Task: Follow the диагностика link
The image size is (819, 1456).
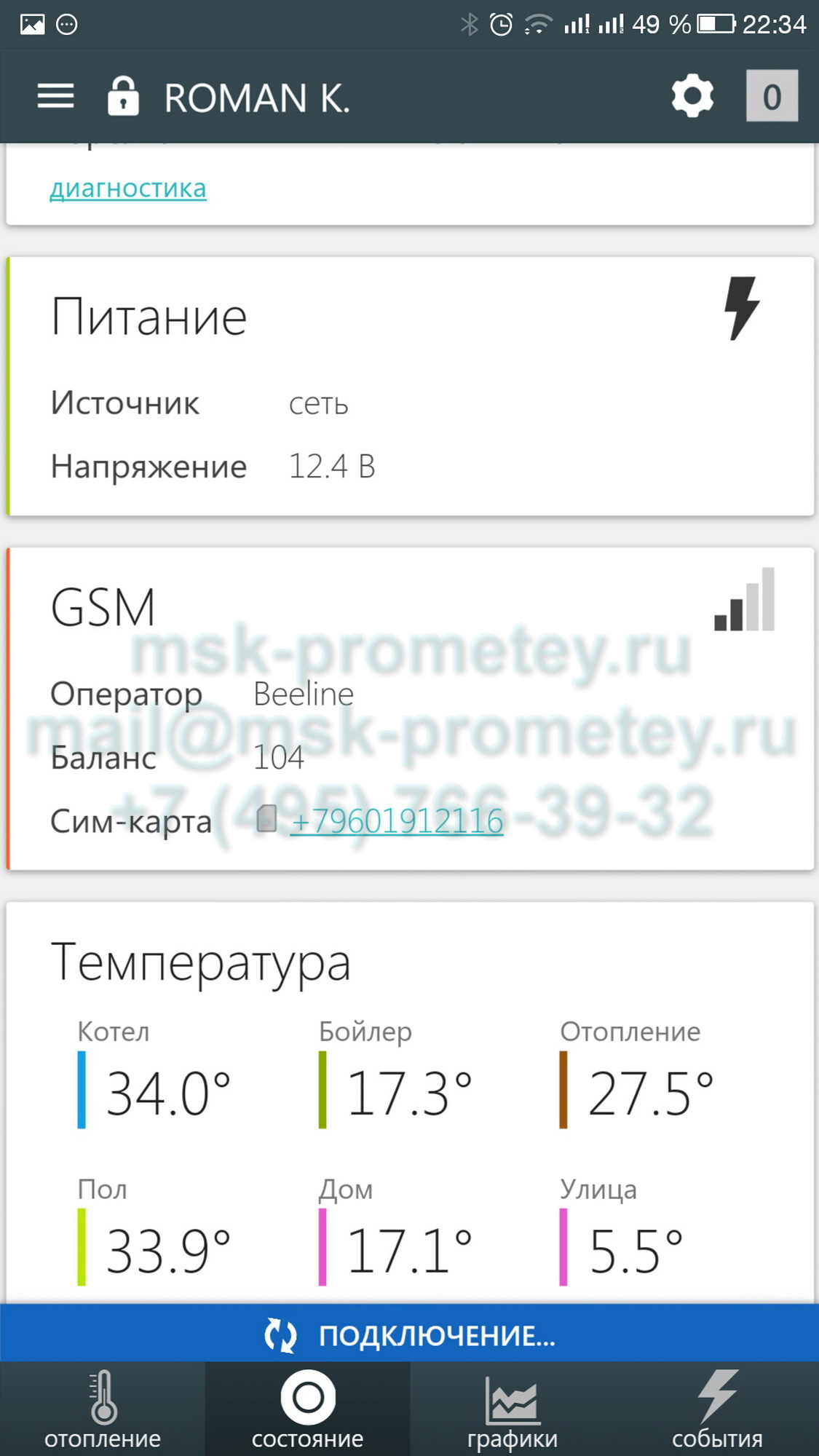Action: pos(128,188)
